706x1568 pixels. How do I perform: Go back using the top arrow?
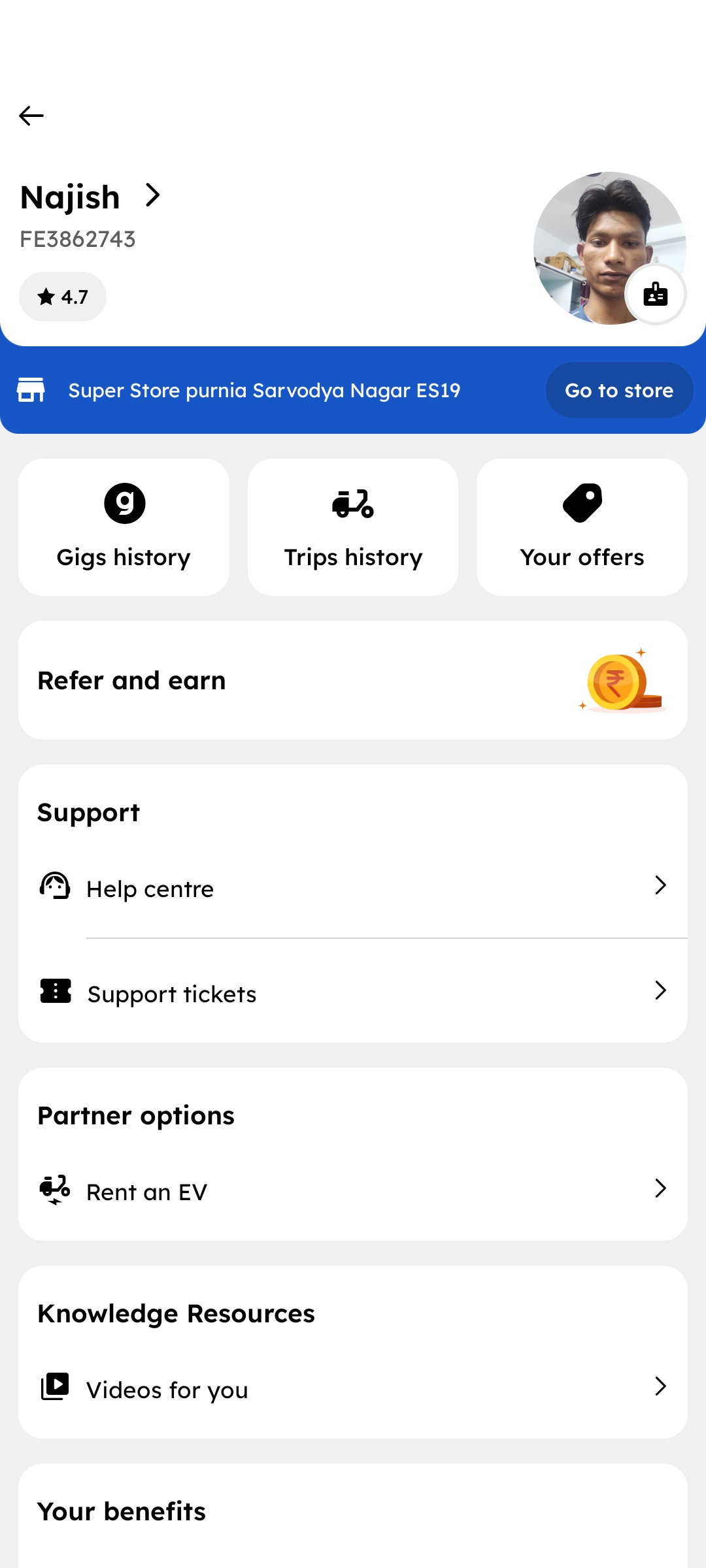click(31, 116)
